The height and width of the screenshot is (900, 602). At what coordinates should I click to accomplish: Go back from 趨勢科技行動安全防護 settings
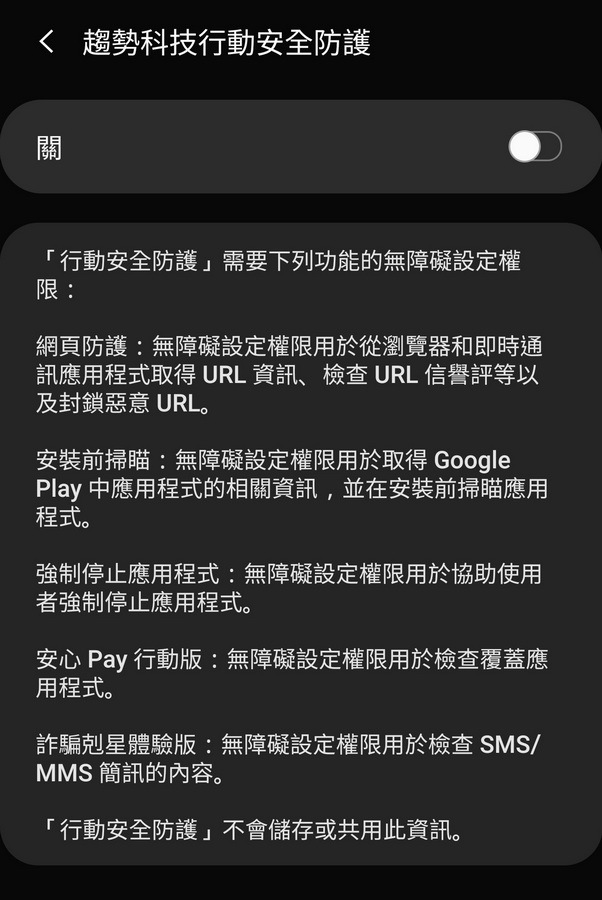[46, 42]
